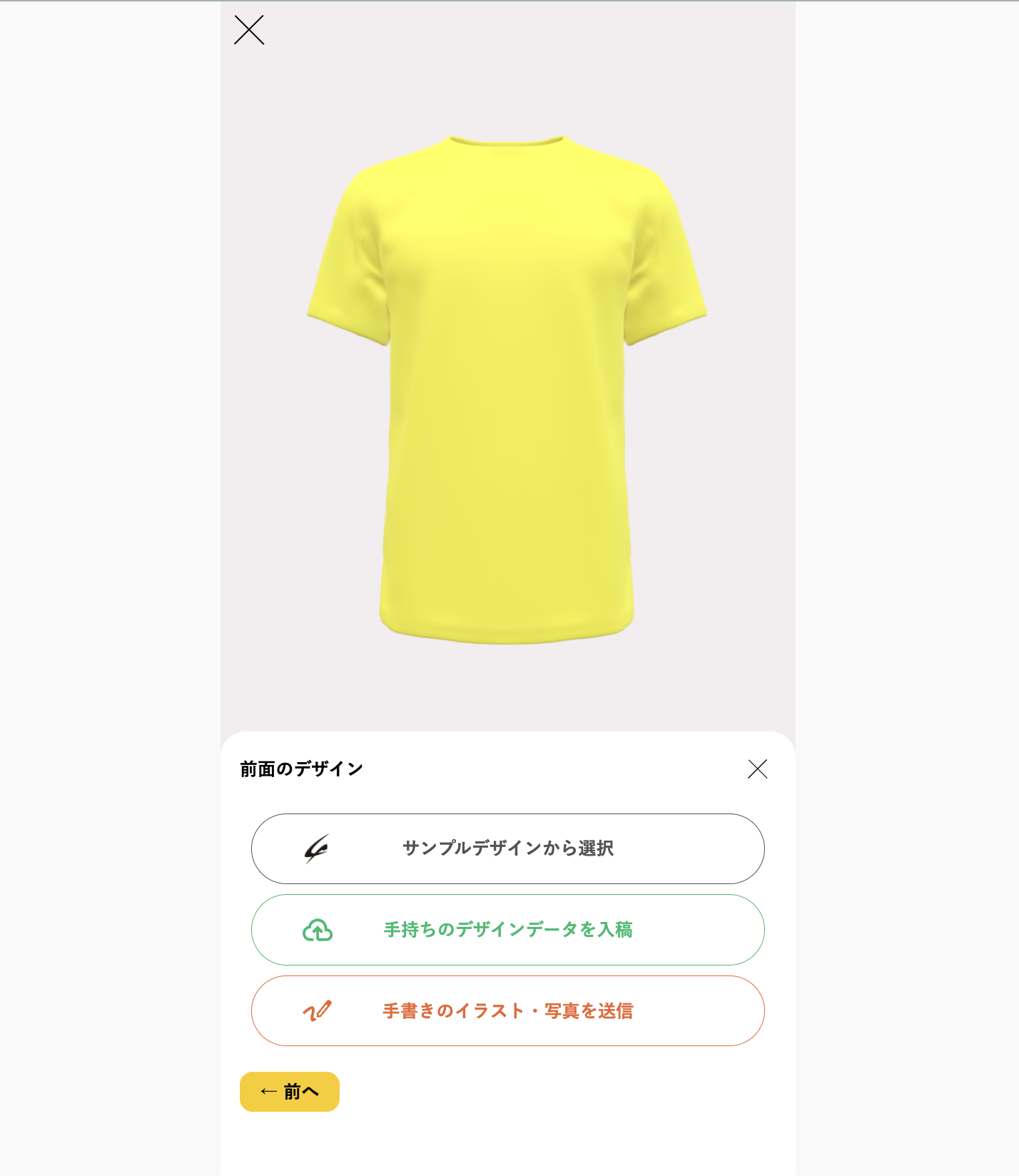The height and width of the screenshot is (1176, 1019).
Task: Dismiss the 前面のデザイン panel
Action: coord(757,769)
